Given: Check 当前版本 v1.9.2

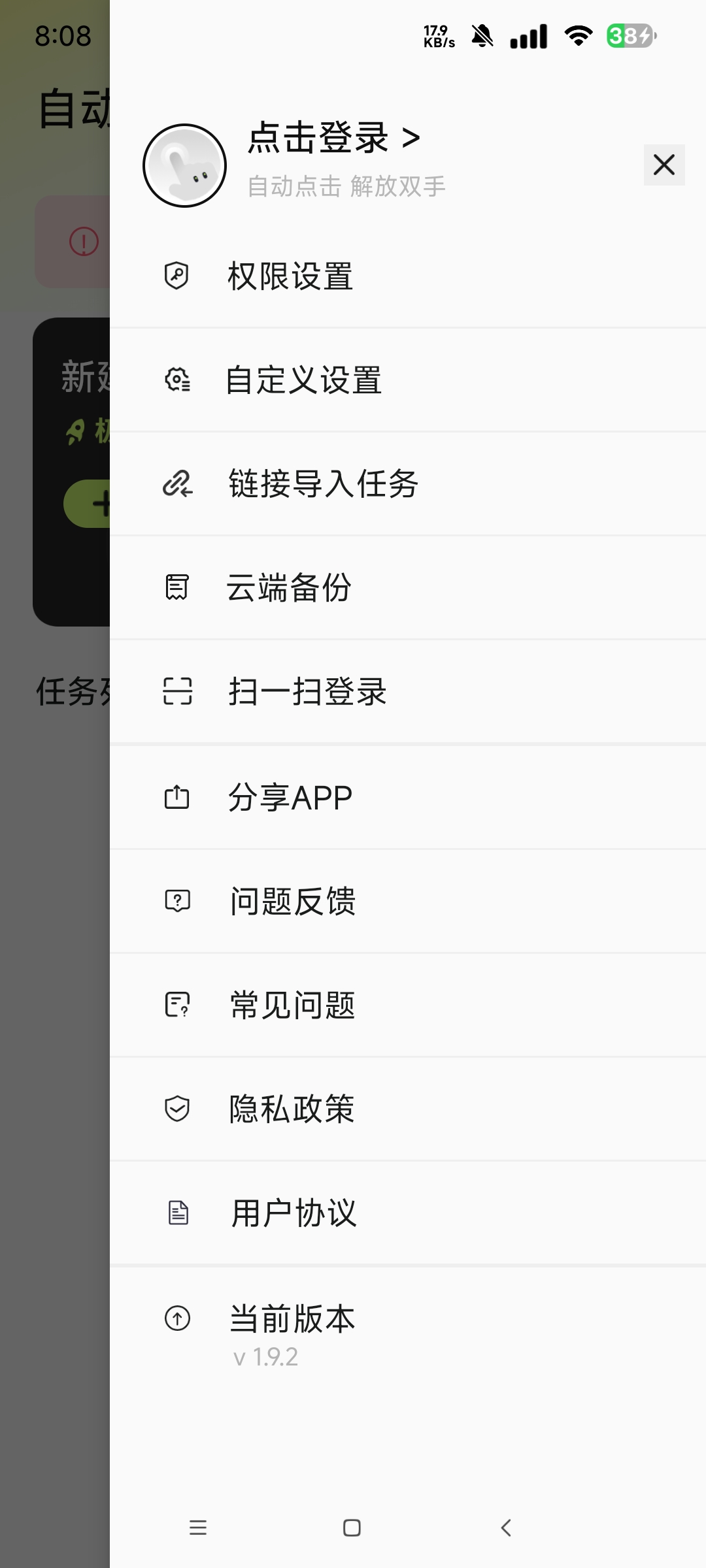Looking at the screenshot, I should click(x=408, y=1333).
